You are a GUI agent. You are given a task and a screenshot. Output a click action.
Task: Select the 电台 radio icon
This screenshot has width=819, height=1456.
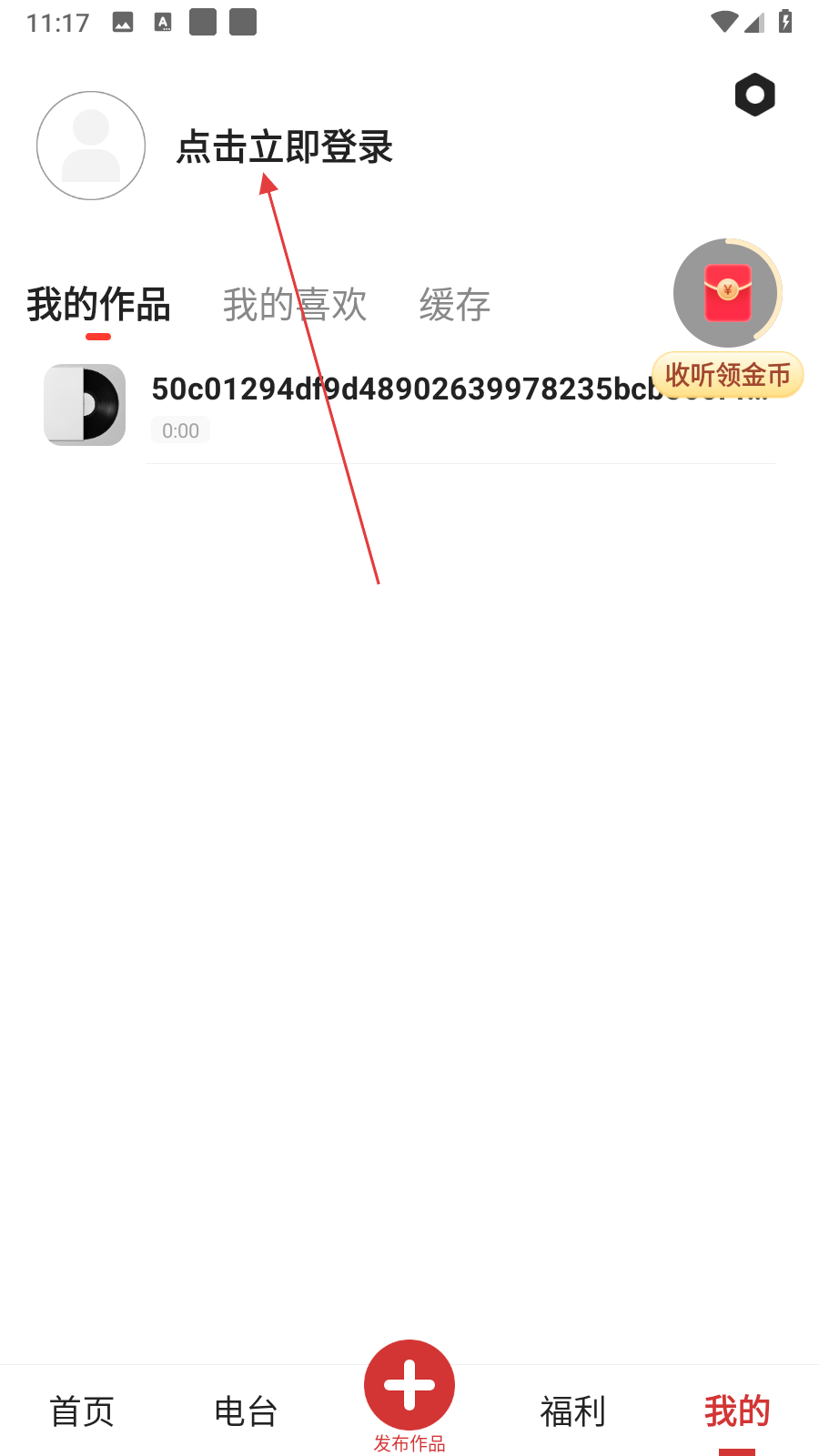click(245, 1410)
